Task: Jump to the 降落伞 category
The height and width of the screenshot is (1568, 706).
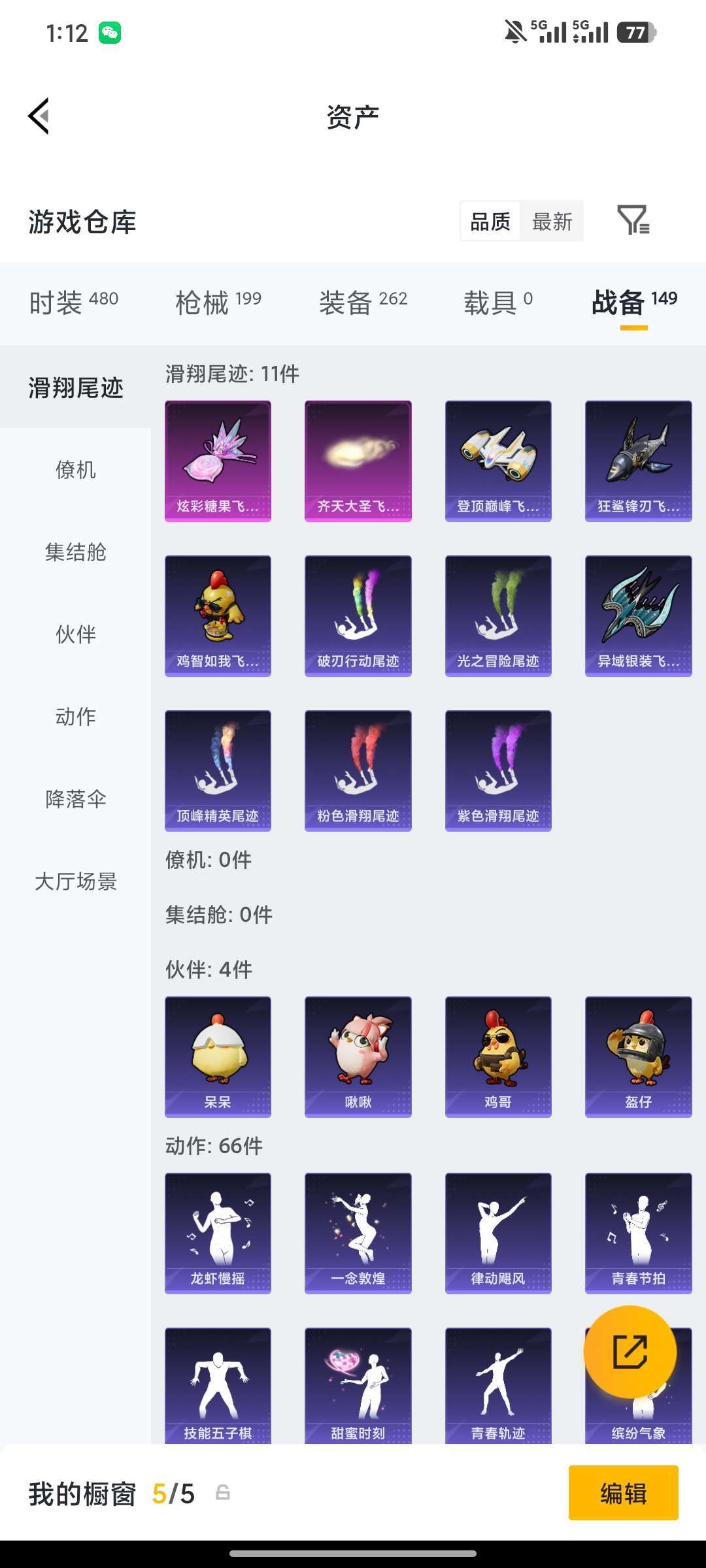Action: coord(76,799)
